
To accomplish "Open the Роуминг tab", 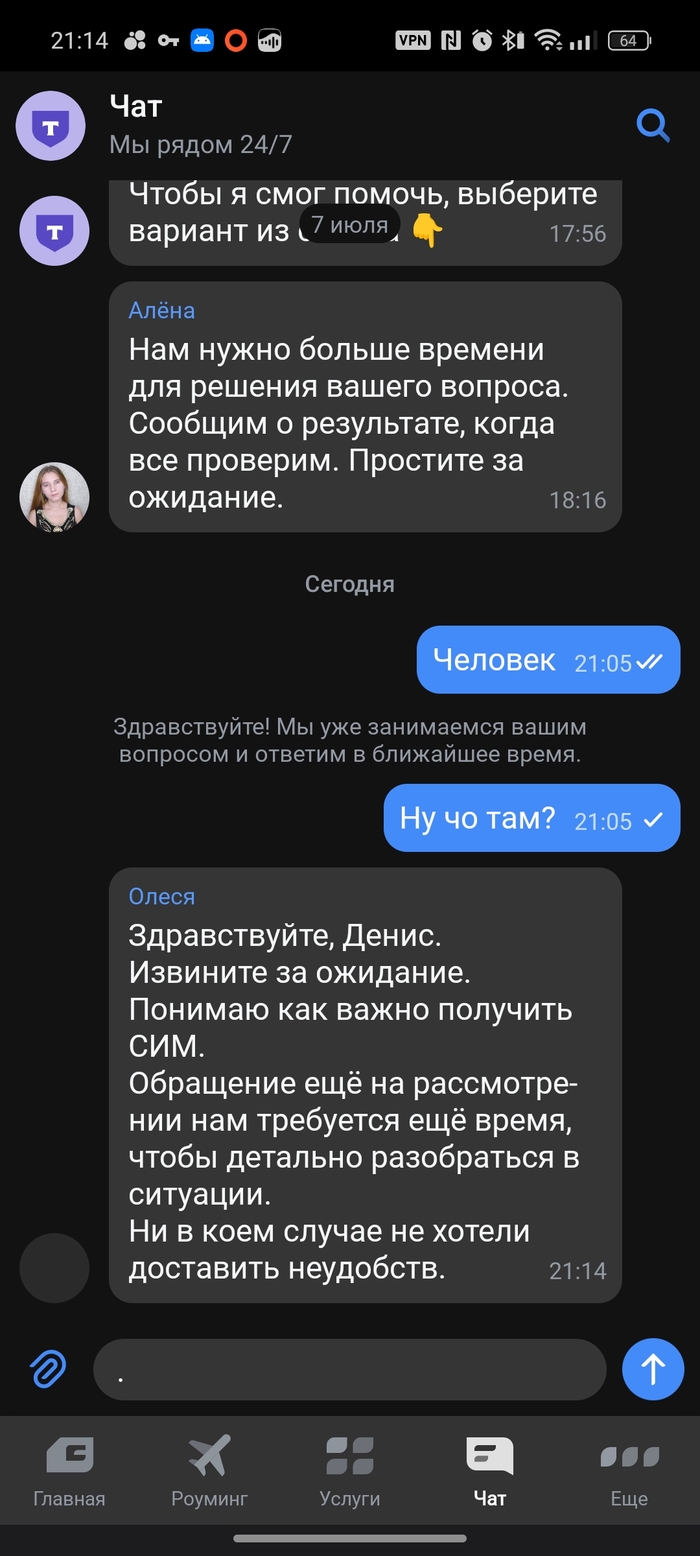I will [x=209, y=1471].
